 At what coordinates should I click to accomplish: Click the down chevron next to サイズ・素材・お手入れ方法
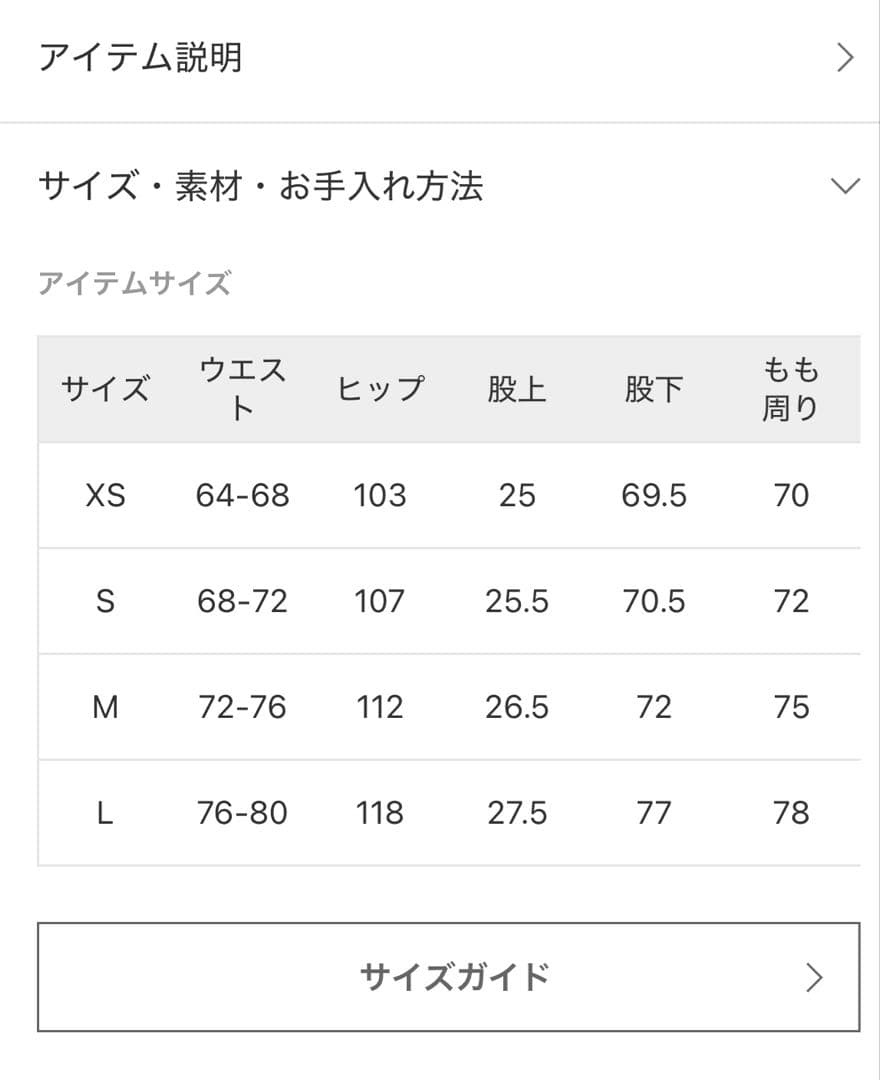(x=845, y=184)
